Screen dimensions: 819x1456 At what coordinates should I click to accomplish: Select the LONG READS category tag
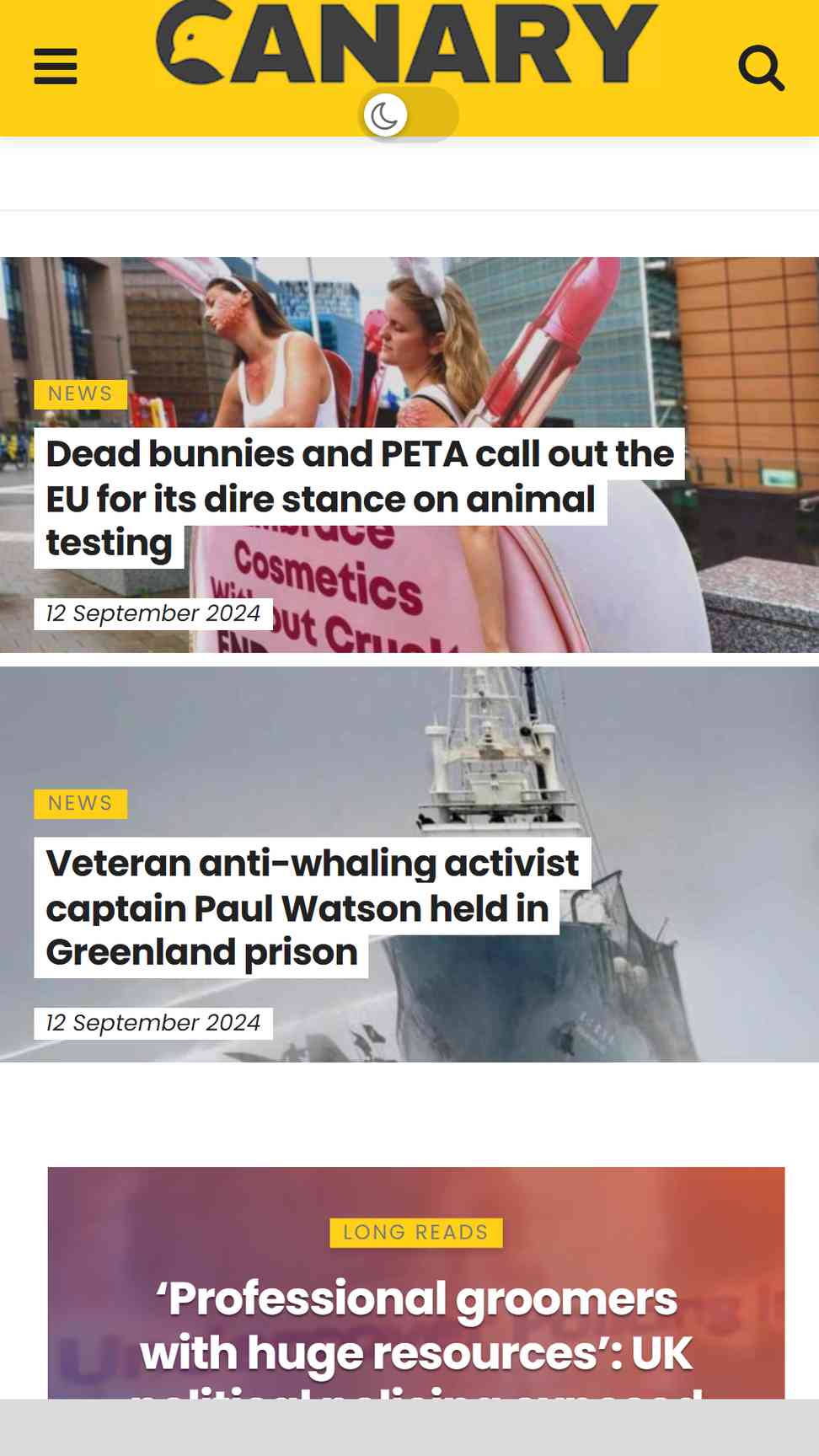click(x=416, y=1233)
